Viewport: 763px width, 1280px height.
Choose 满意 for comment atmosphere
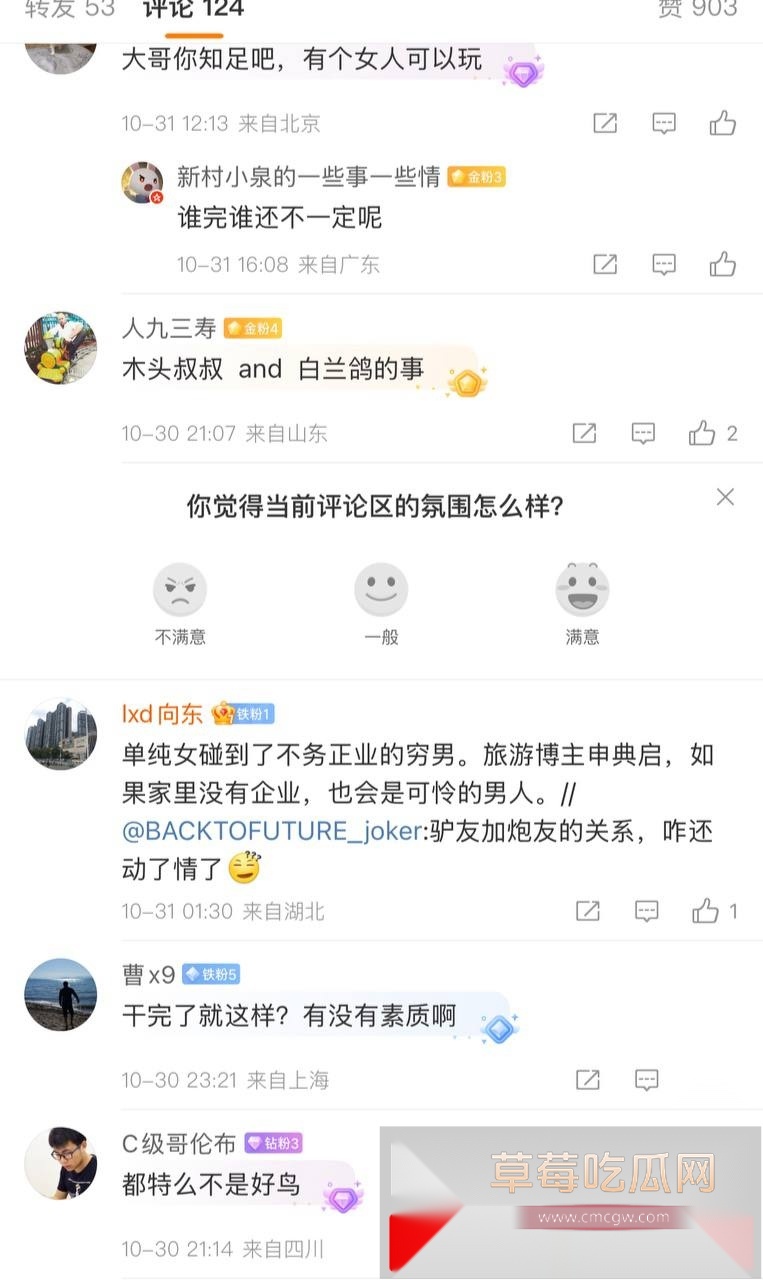click(582, 590)
